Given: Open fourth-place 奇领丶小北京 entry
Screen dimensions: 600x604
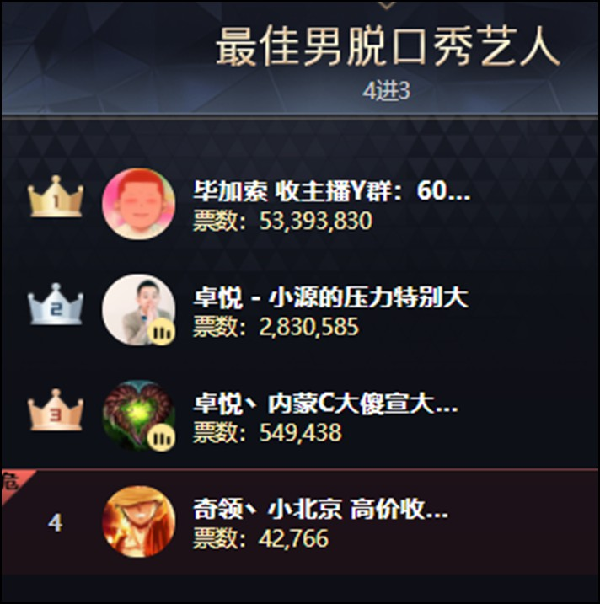Looking at the screenshot, I should (320, 511).
